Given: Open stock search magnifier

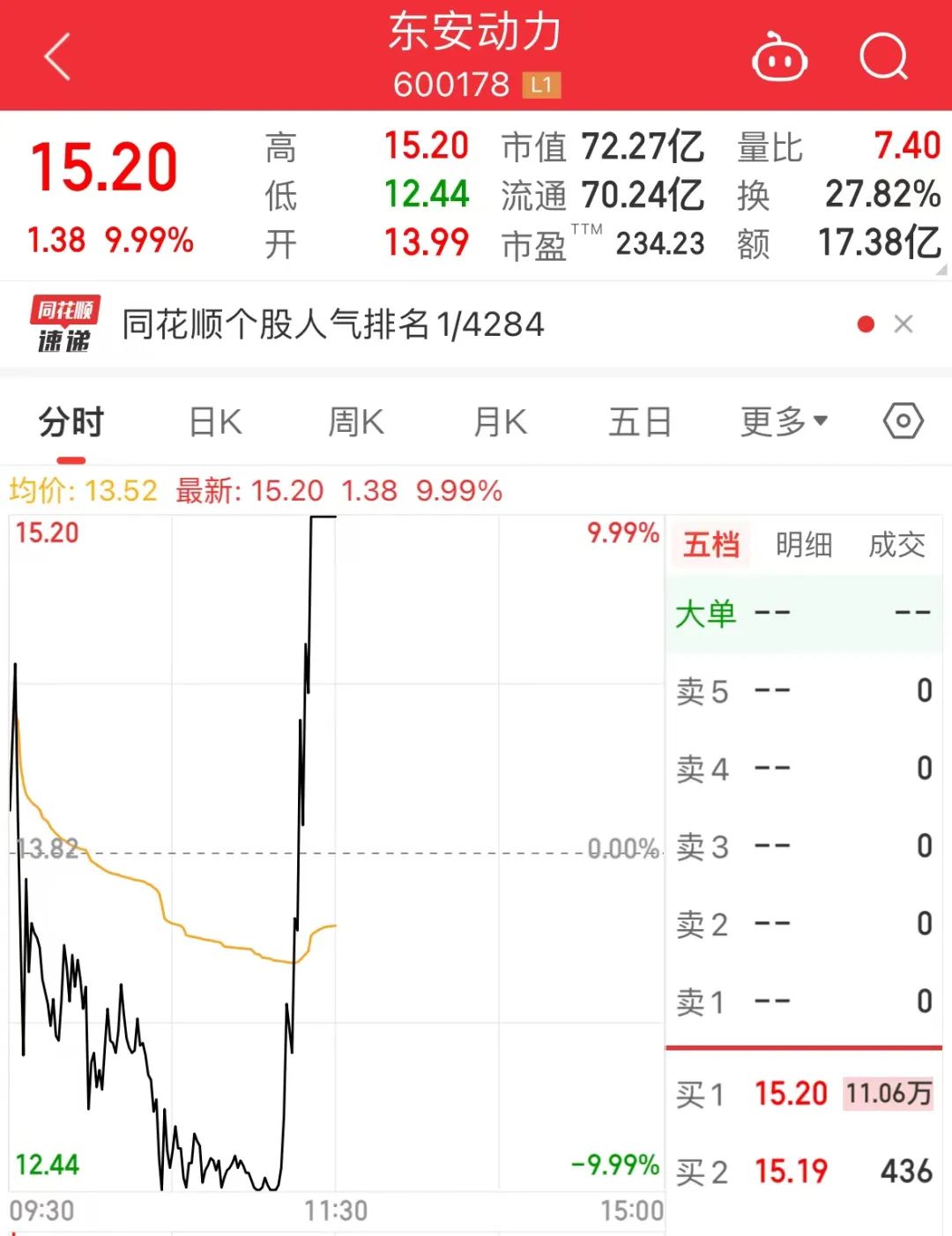Looking at the screenshot, I should (883, 57).
